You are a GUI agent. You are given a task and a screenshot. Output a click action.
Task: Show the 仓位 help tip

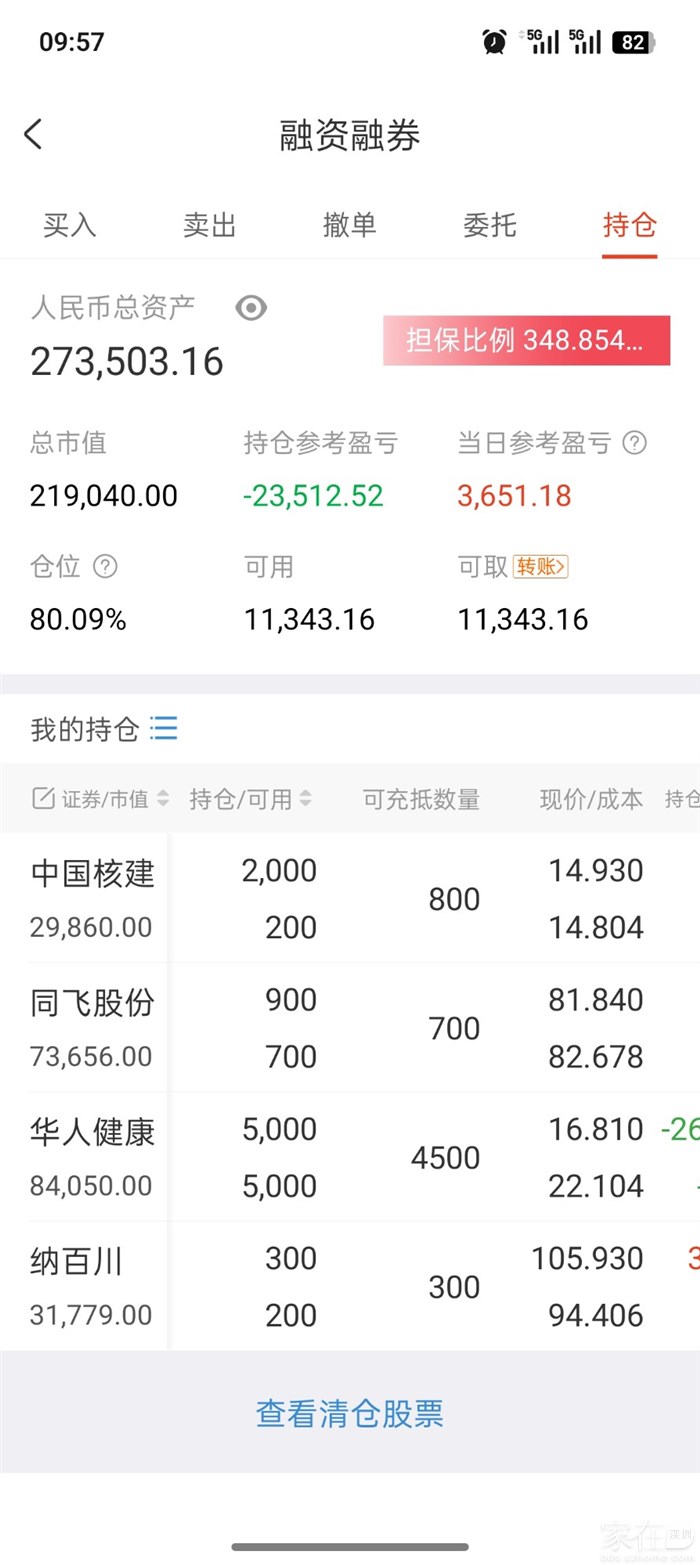coord(105,567)
